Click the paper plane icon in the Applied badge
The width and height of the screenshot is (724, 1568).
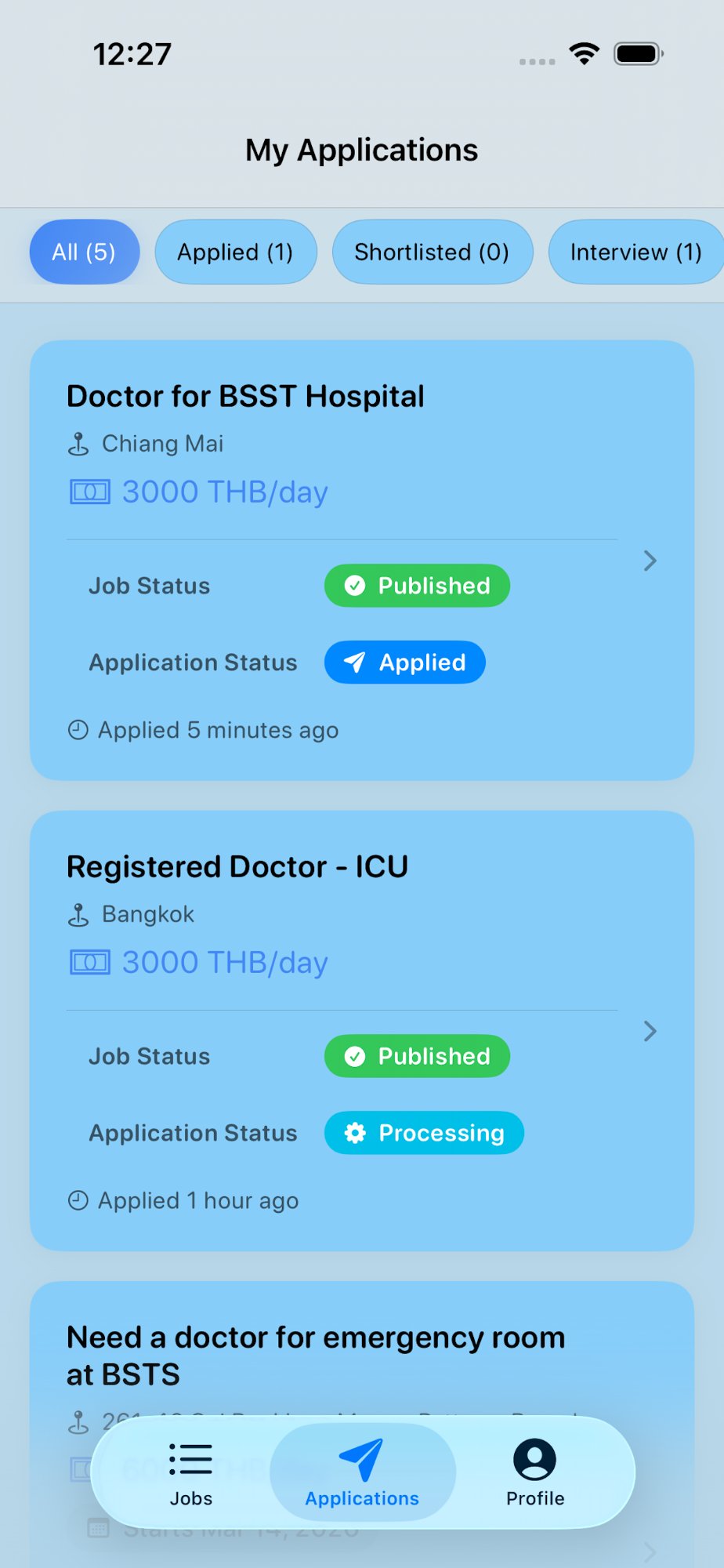point(355,662)
